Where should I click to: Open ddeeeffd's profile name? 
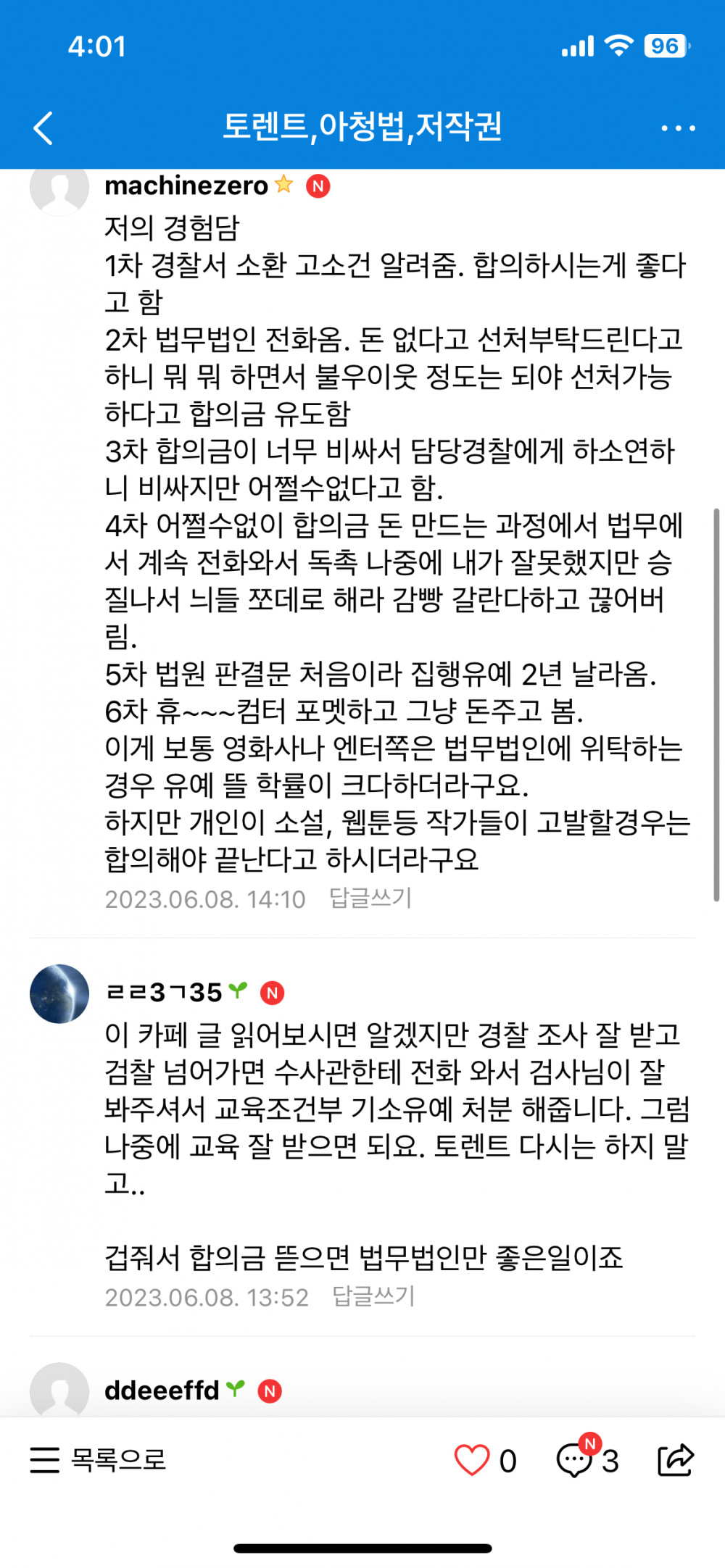162,1390
